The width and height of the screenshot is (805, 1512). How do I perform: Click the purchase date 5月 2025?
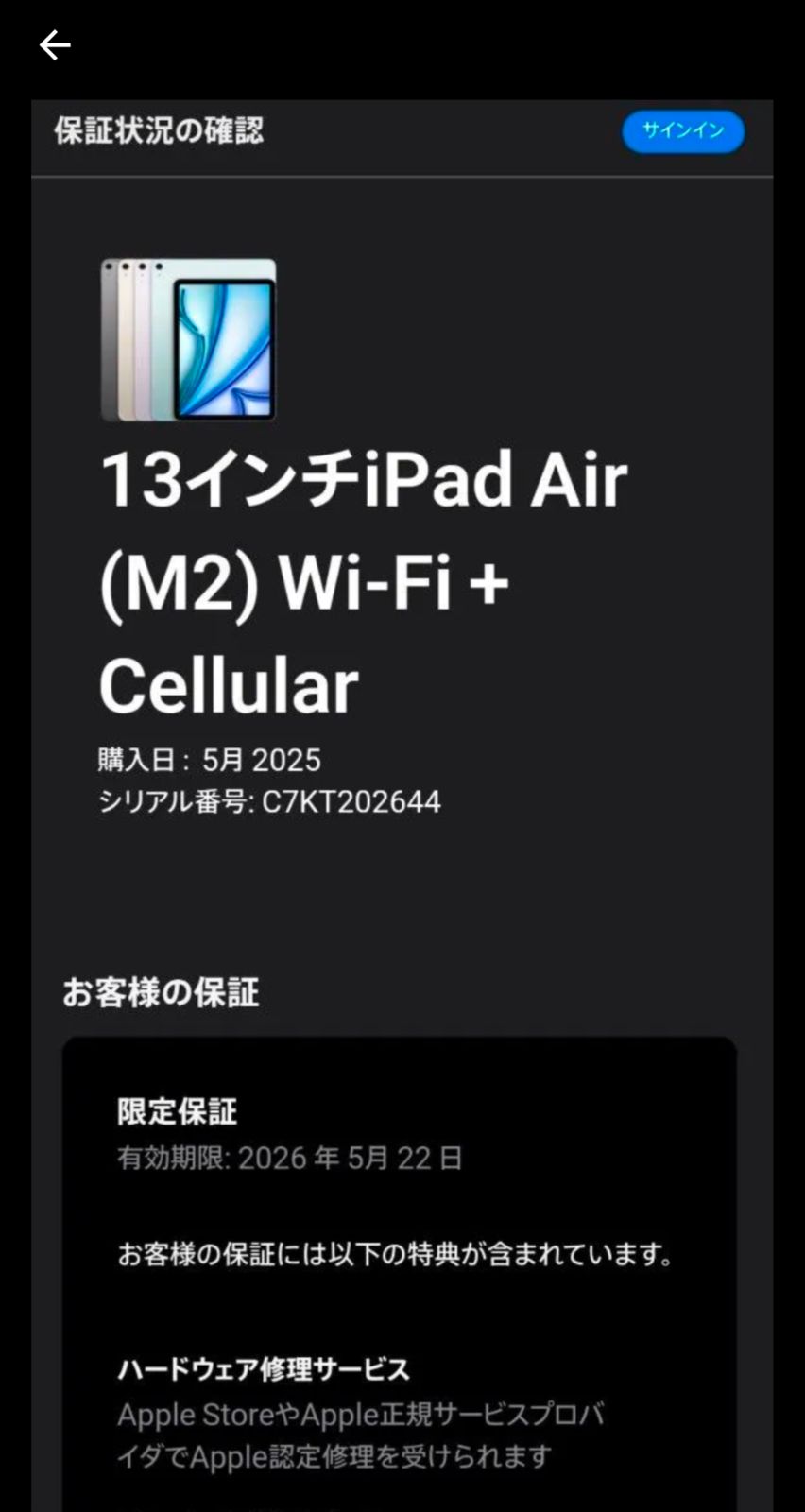click(x=207, y=759)
